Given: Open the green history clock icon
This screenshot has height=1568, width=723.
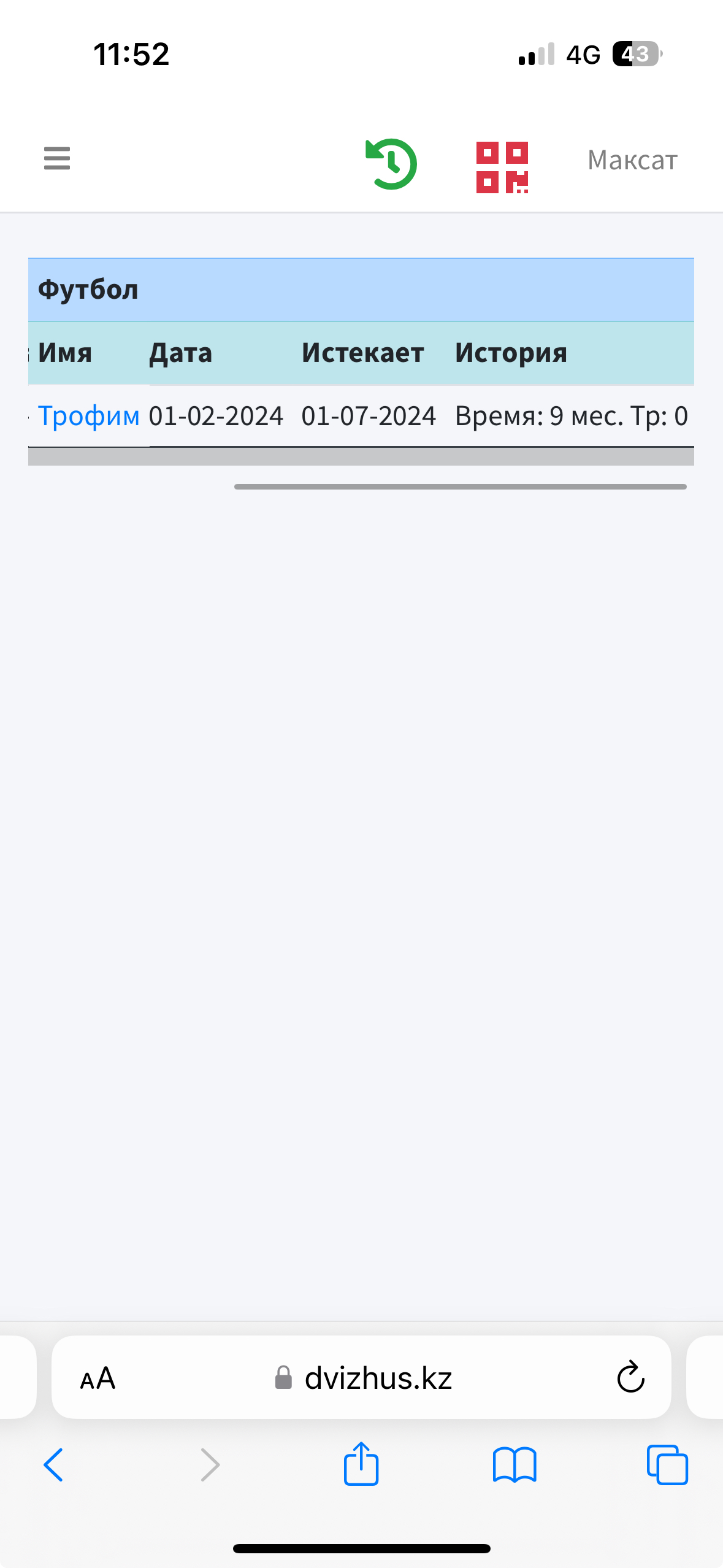Looking at the screenshot, I should [391, 164].
